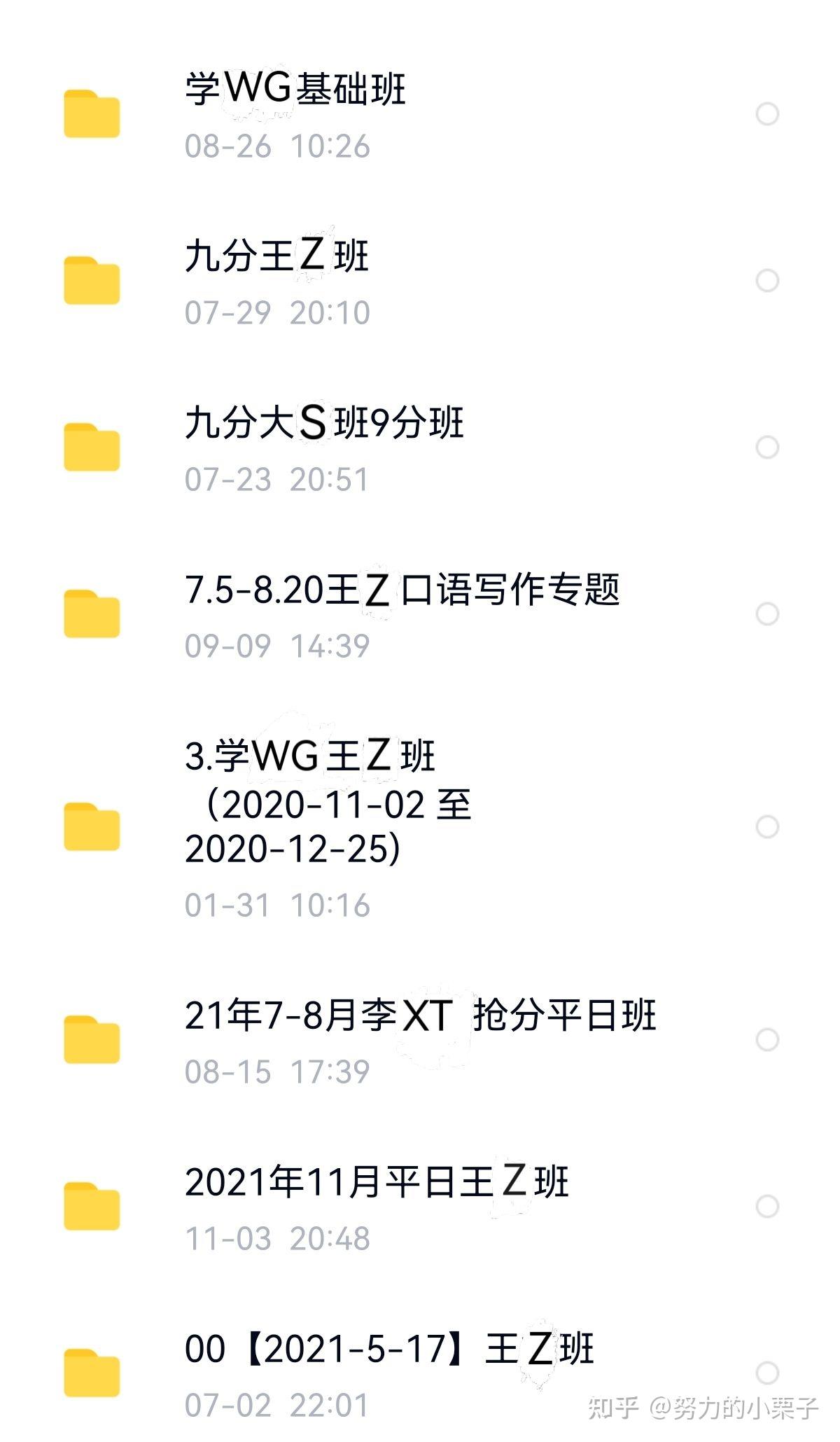Select the checkbox for 九分王Z班
This screenshot has height=1442, width=840.
click(767, 281)
